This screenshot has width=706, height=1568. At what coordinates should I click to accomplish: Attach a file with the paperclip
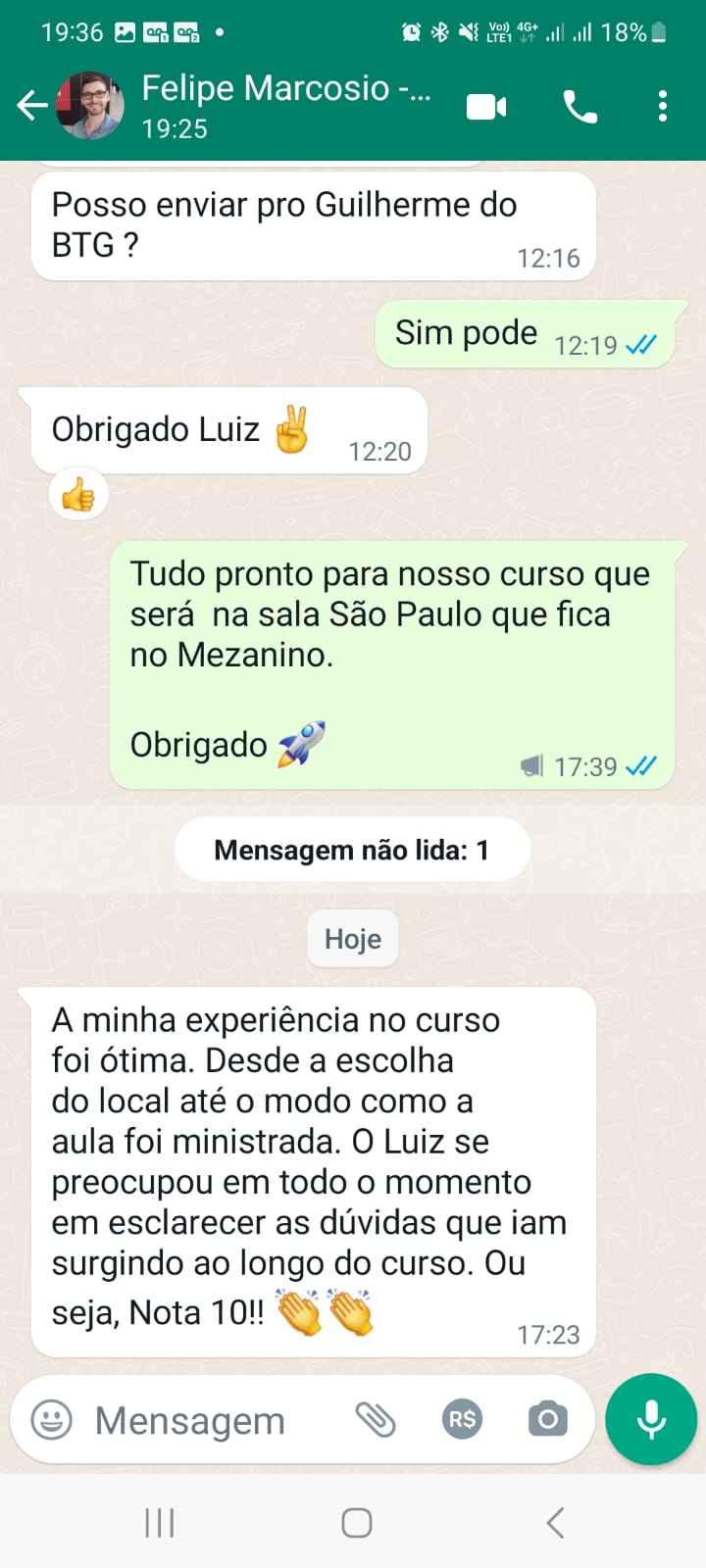[375, 1419]
